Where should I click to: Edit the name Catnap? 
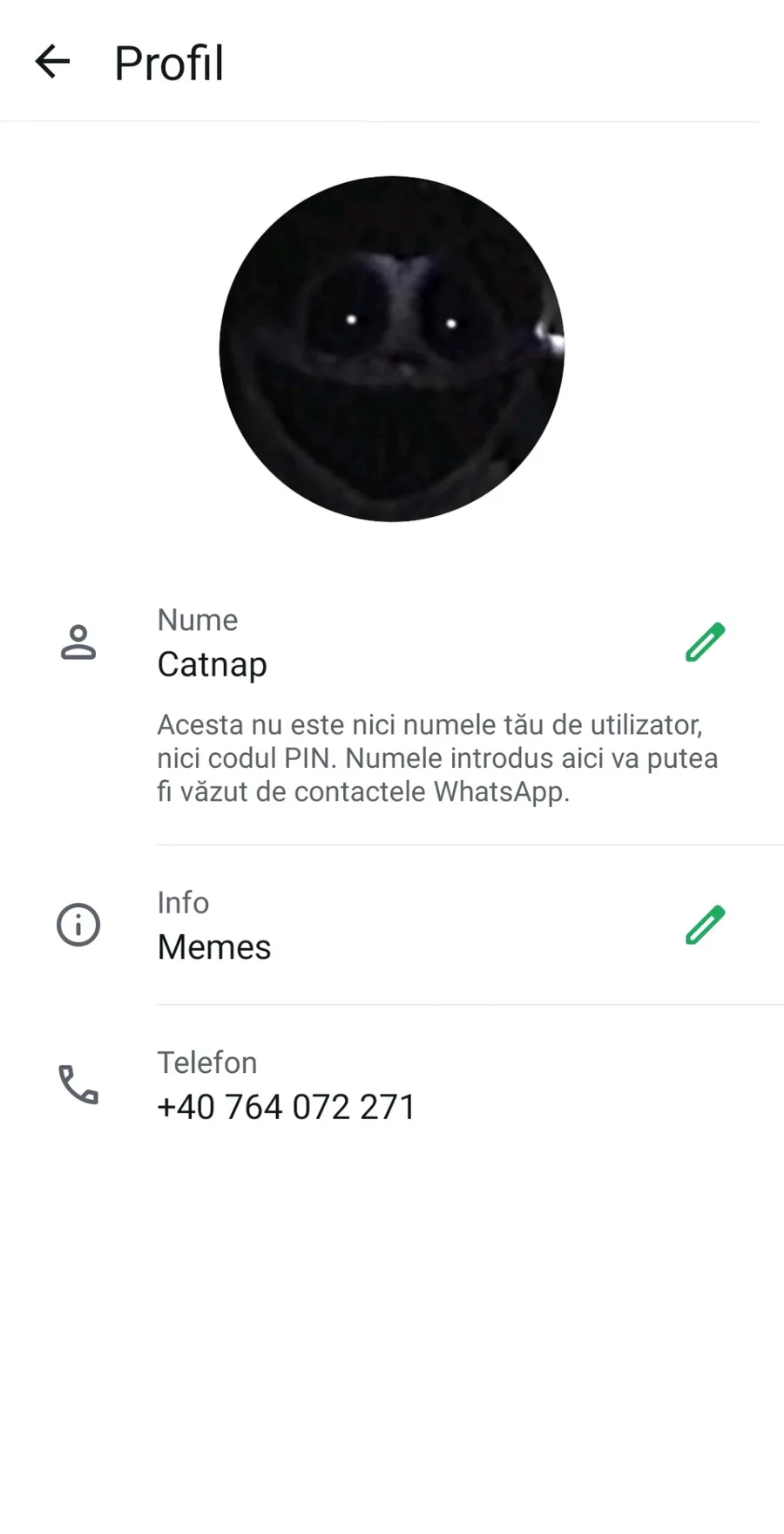pyautogui.click(x=705, y=642)
